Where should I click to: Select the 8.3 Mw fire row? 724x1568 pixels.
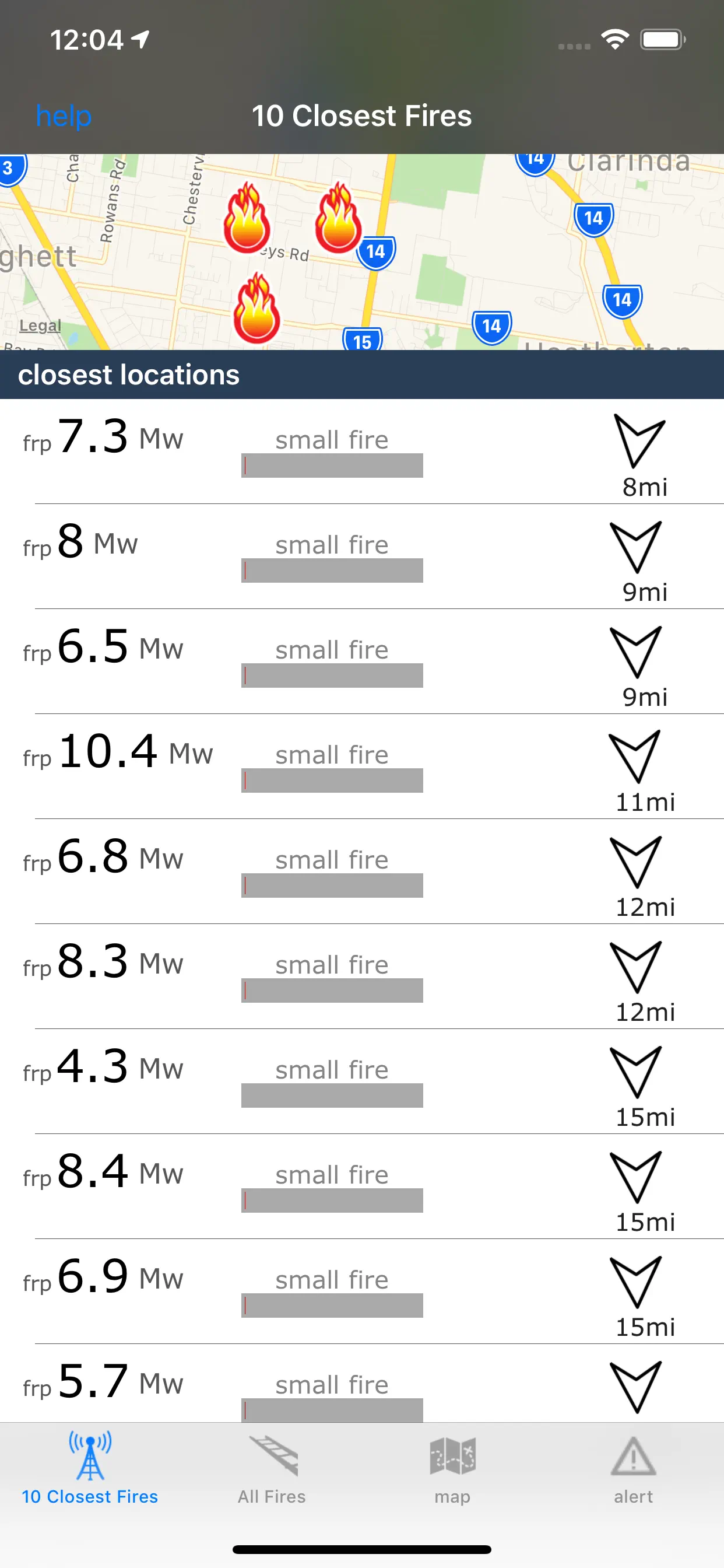[361, 977]
